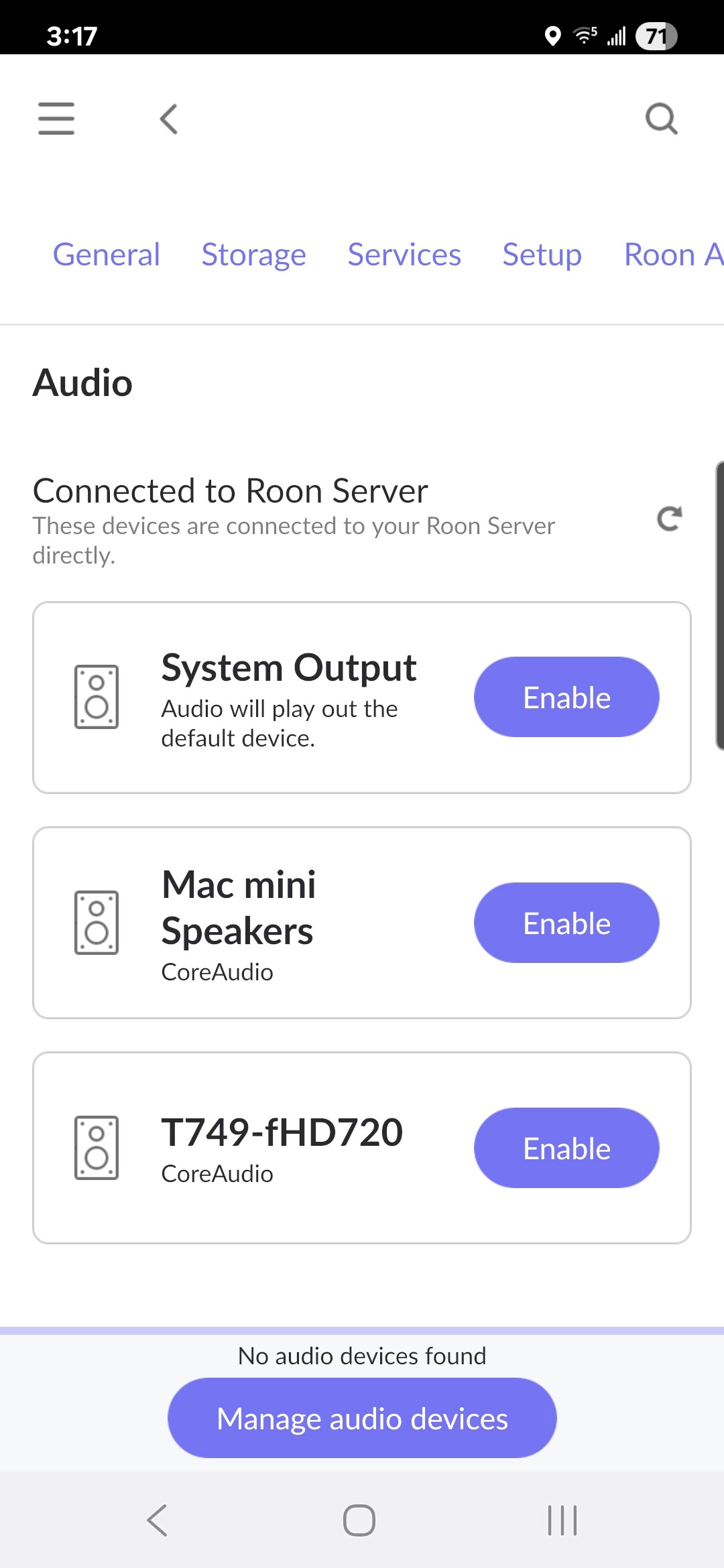The height and width of the screenshot is (1568, 724).
Task: Enable the T749-fHD720 device
Action: tap(566, 1148)
